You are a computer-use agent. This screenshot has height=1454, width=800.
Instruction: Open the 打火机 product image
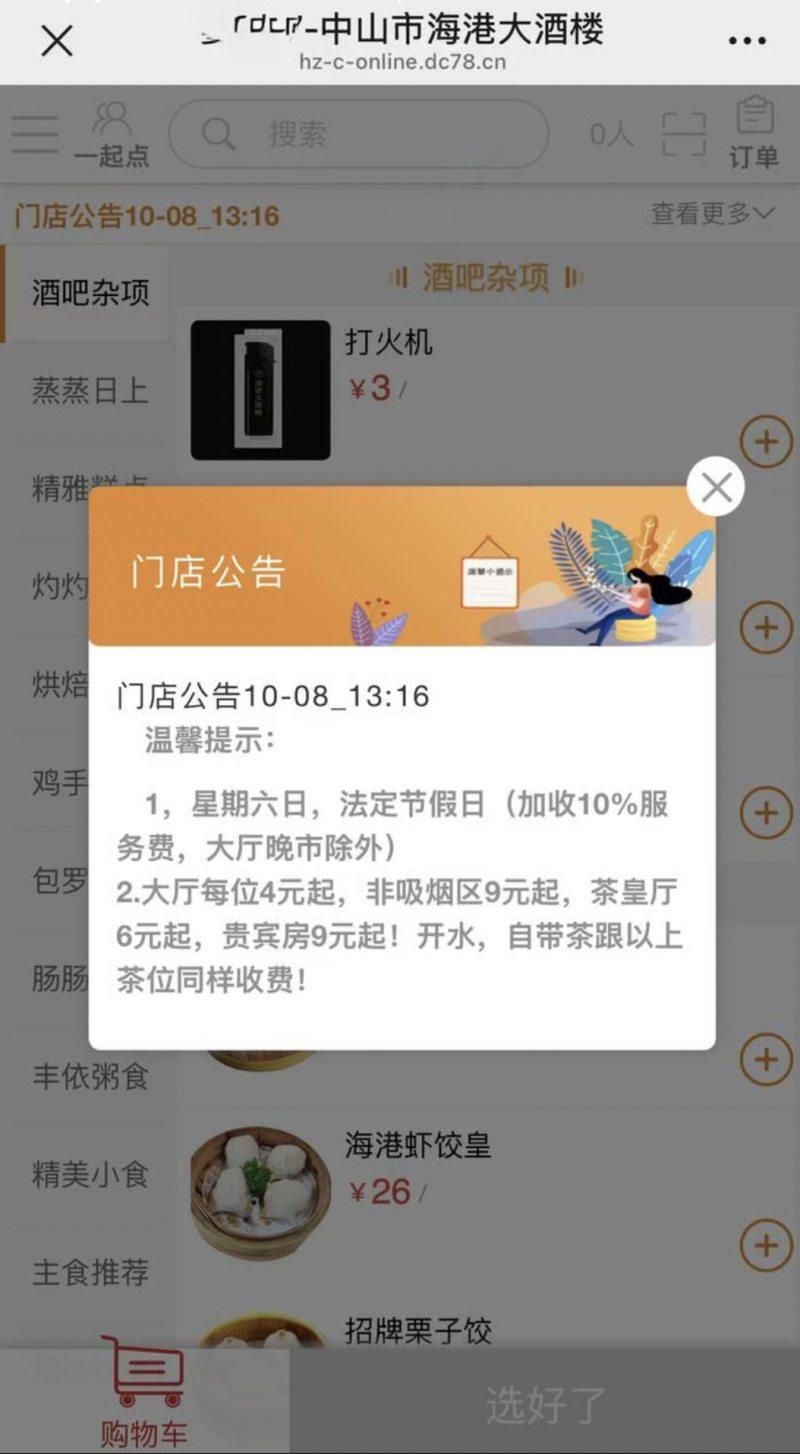(260, 390)
